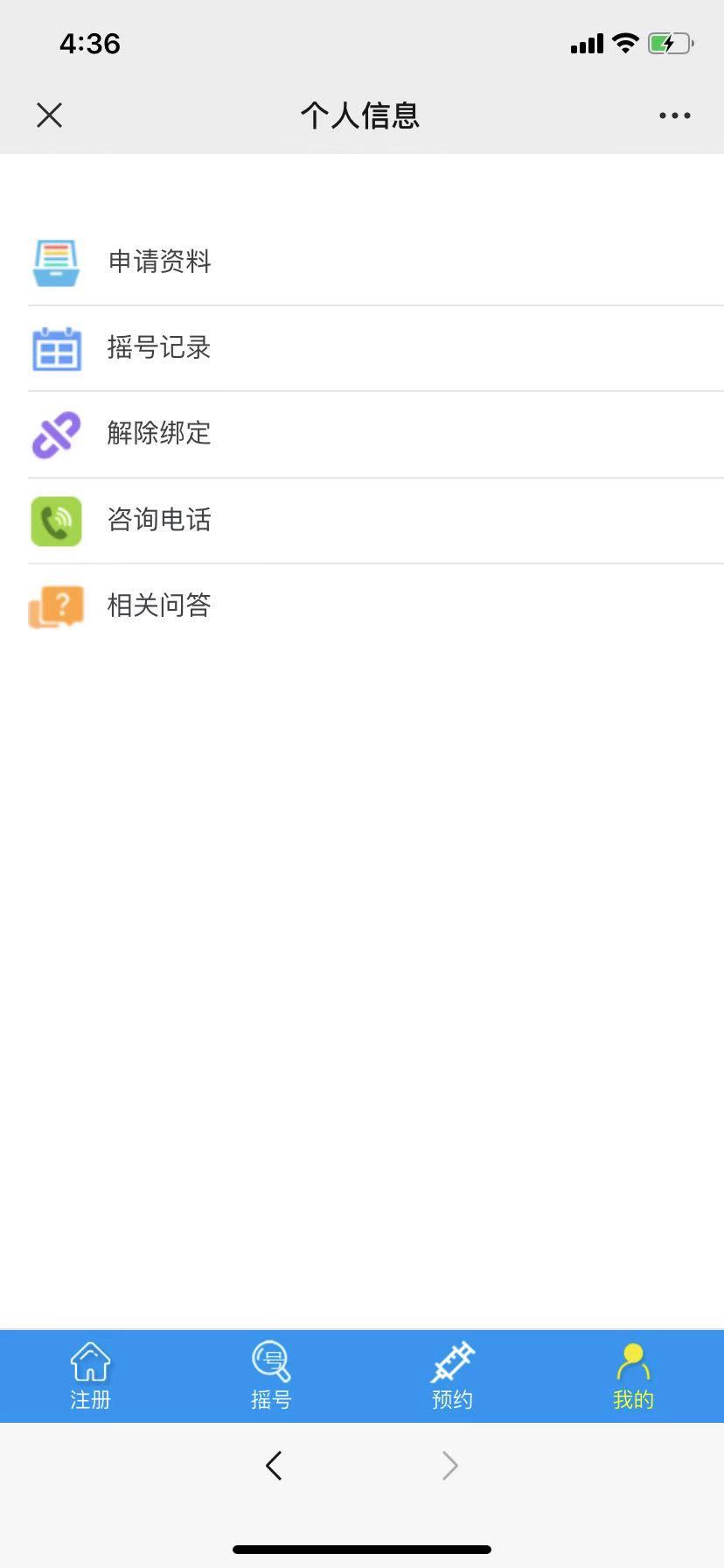
Task: Select the 注册 home icon in bottom bar
Action: click(x=90, y=1361)
